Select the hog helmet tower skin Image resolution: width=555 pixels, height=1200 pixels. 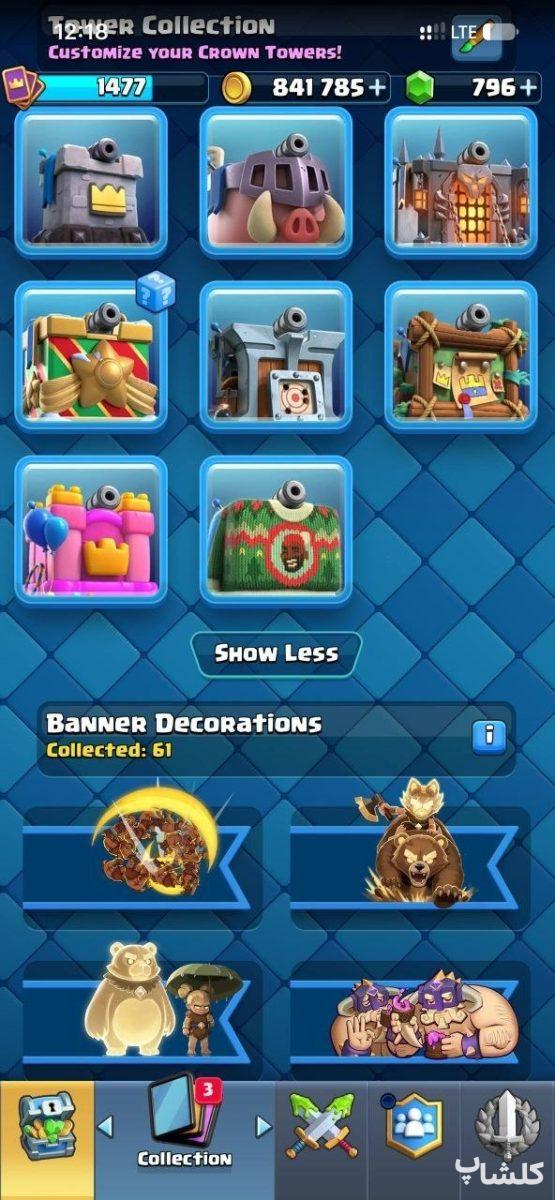point(277,182)
